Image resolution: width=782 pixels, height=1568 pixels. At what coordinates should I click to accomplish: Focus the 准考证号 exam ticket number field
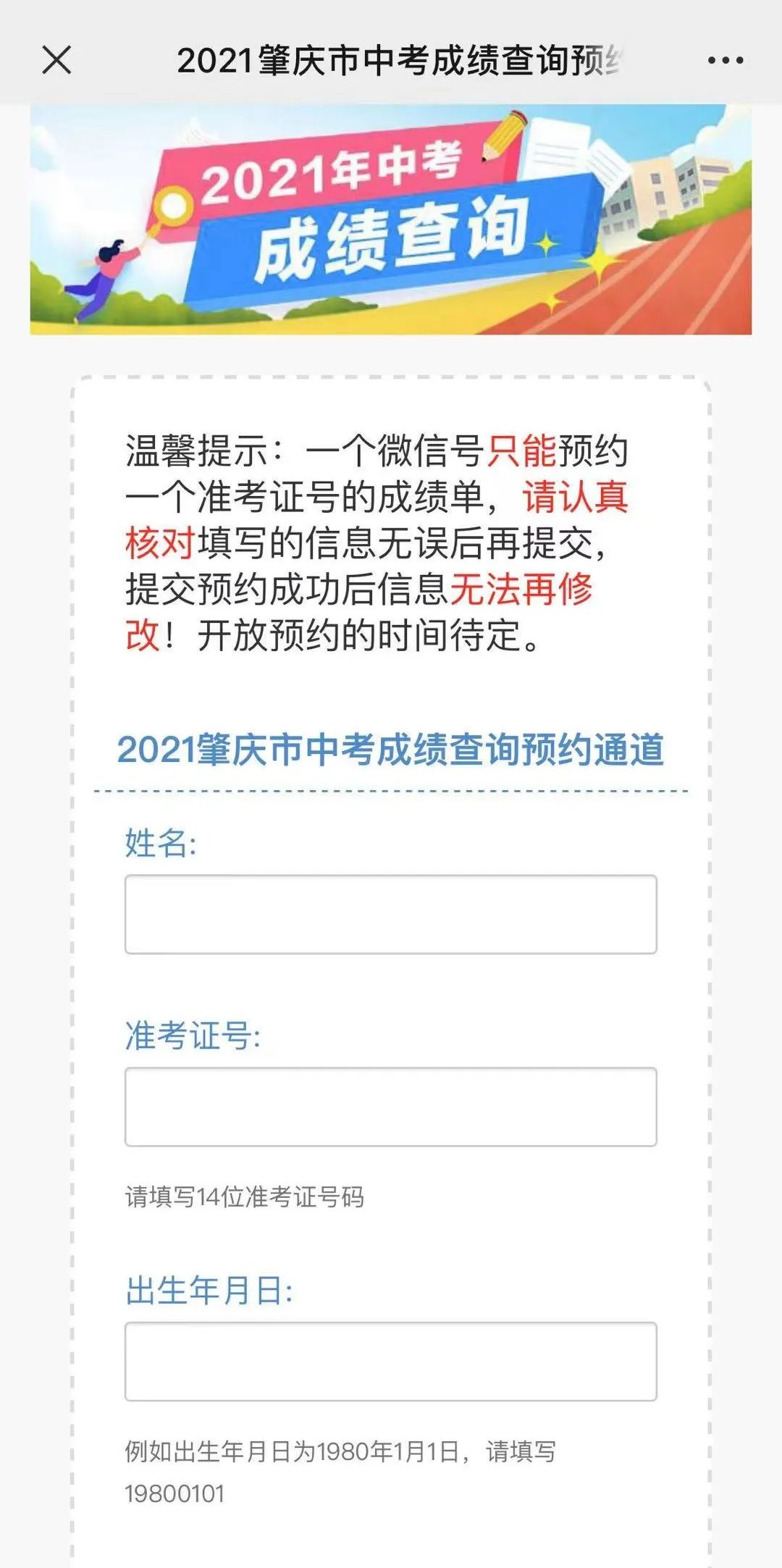[391, 1107]
